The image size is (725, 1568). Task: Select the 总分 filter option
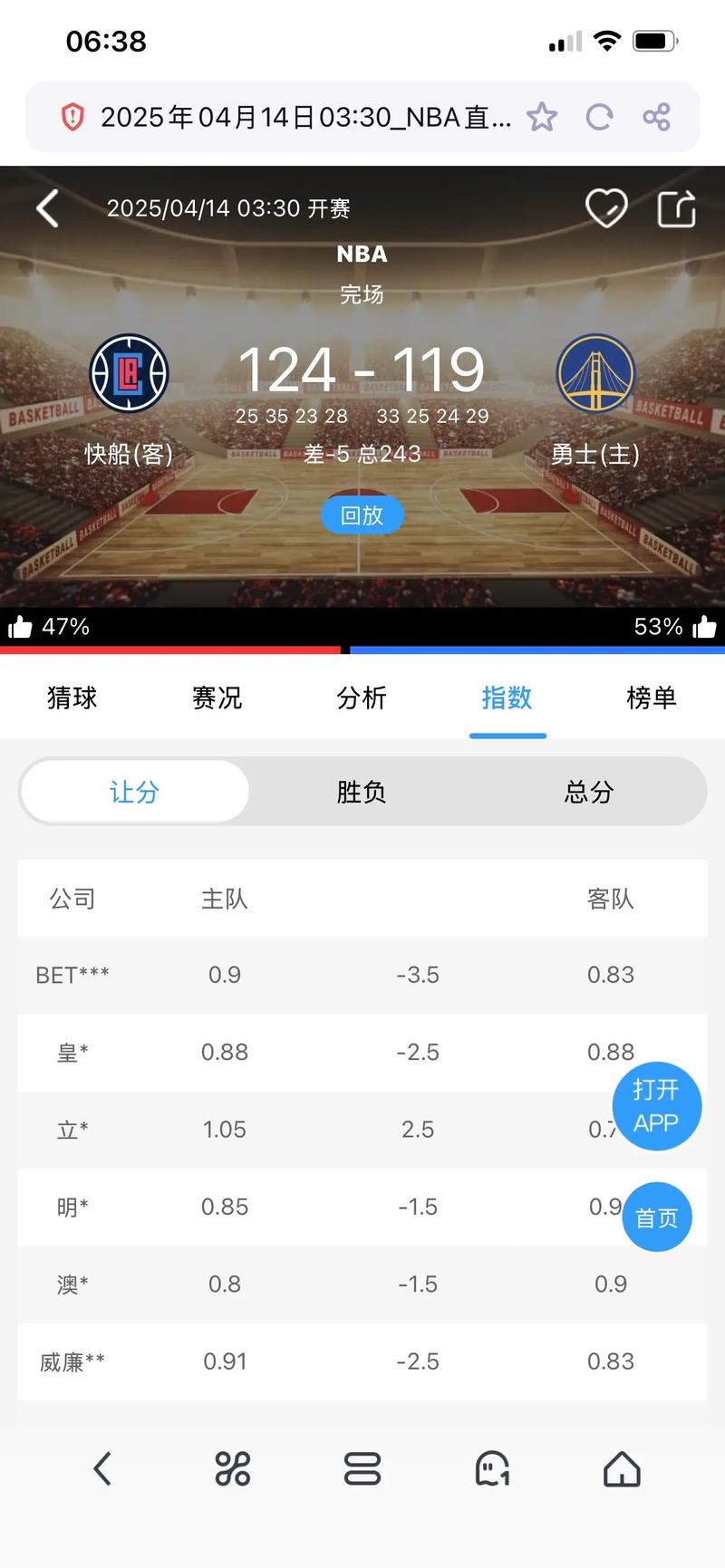pos(587,791)
